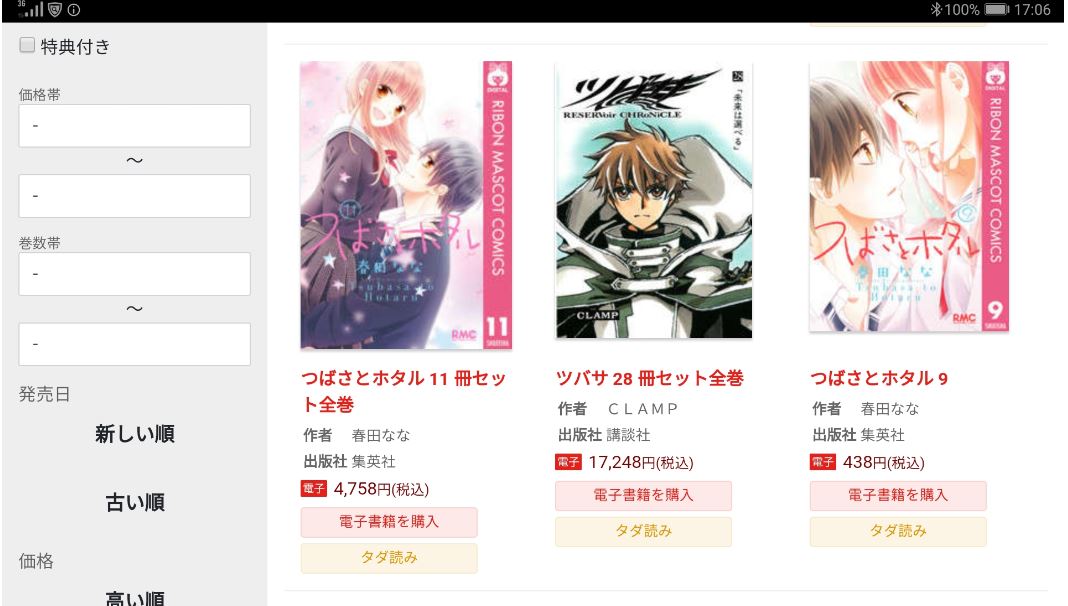Image resolution: width=1068 pixels, height=606 pixels.
Task: Tap タダ読み under つばさとホタル 9
Action: click(x=898, y=531)
